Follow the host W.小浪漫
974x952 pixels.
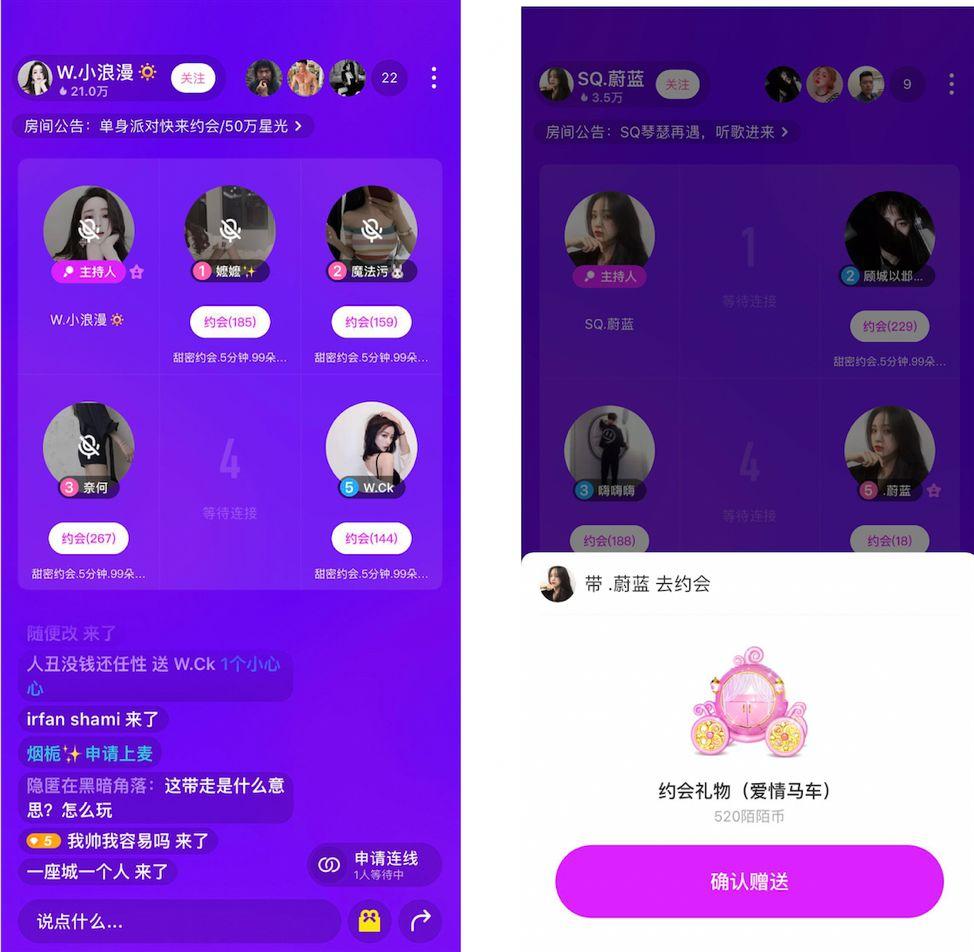193,78
